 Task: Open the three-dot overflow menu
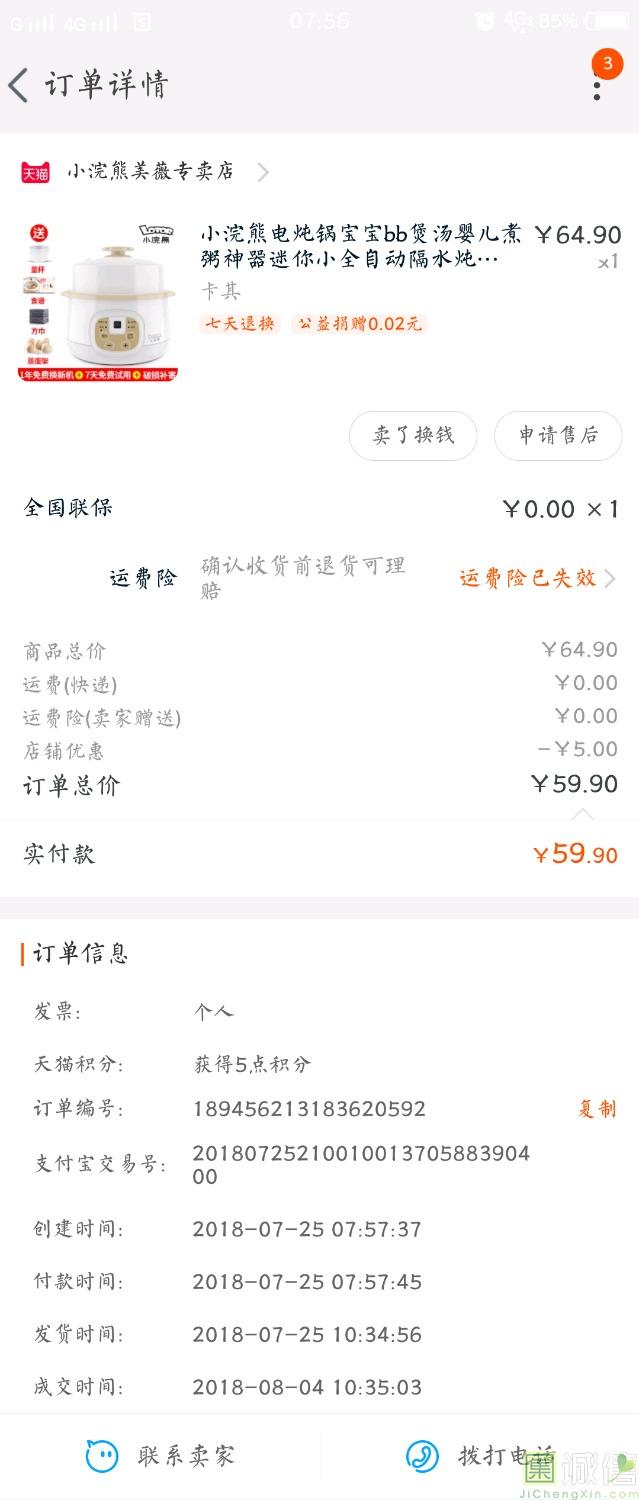click(597, 85)
